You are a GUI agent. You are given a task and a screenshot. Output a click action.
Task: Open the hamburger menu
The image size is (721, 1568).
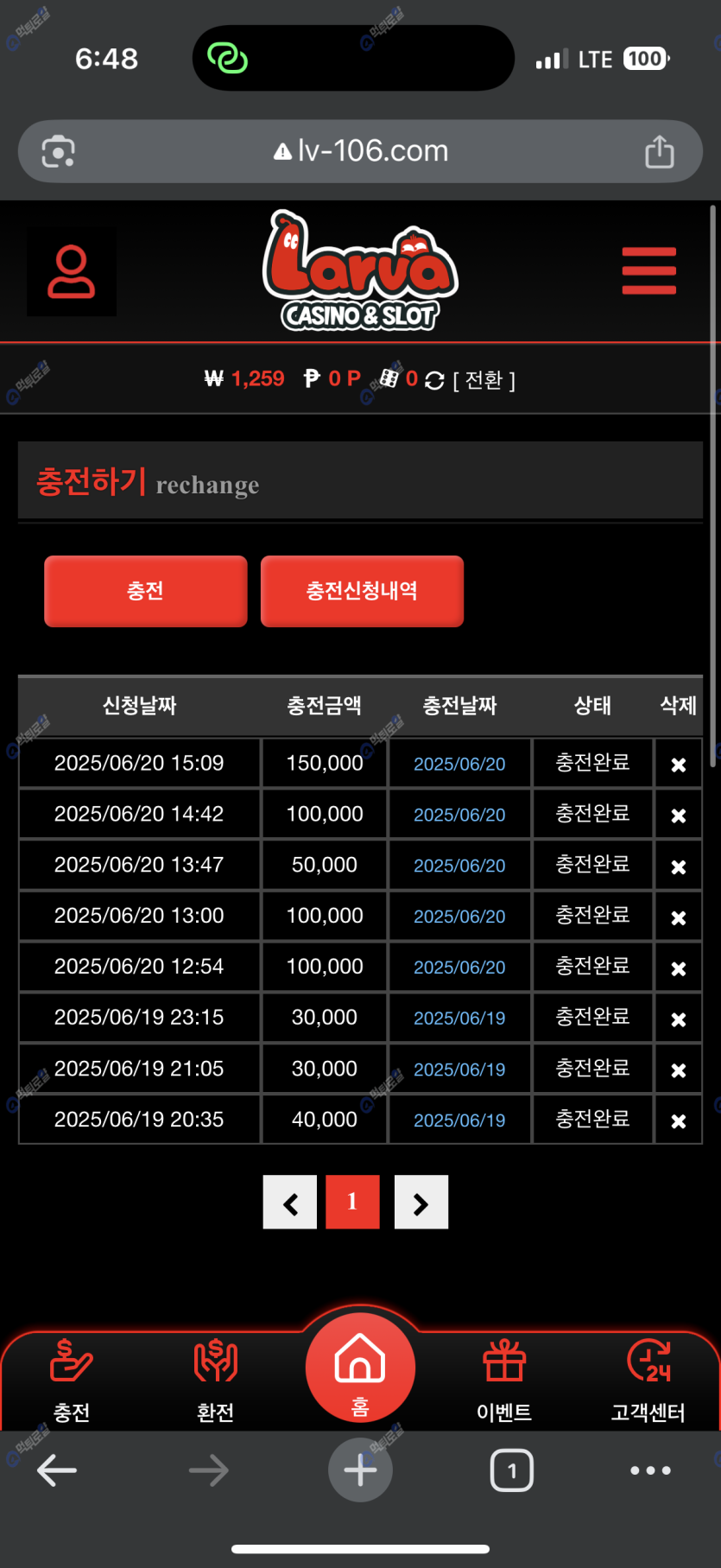coord(648,271)
